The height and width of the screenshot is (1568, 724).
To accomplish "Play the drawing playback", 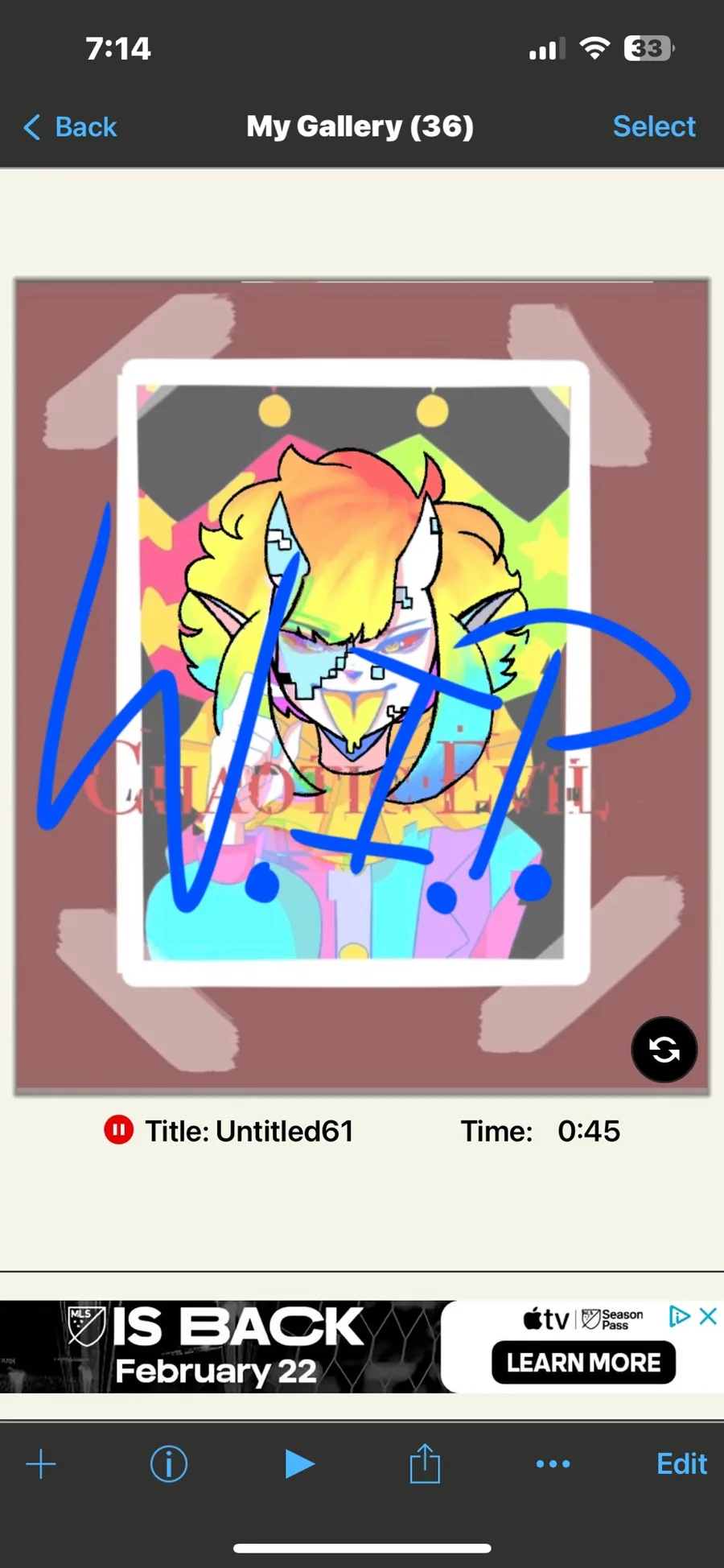I will click(x=298, y=1464).
